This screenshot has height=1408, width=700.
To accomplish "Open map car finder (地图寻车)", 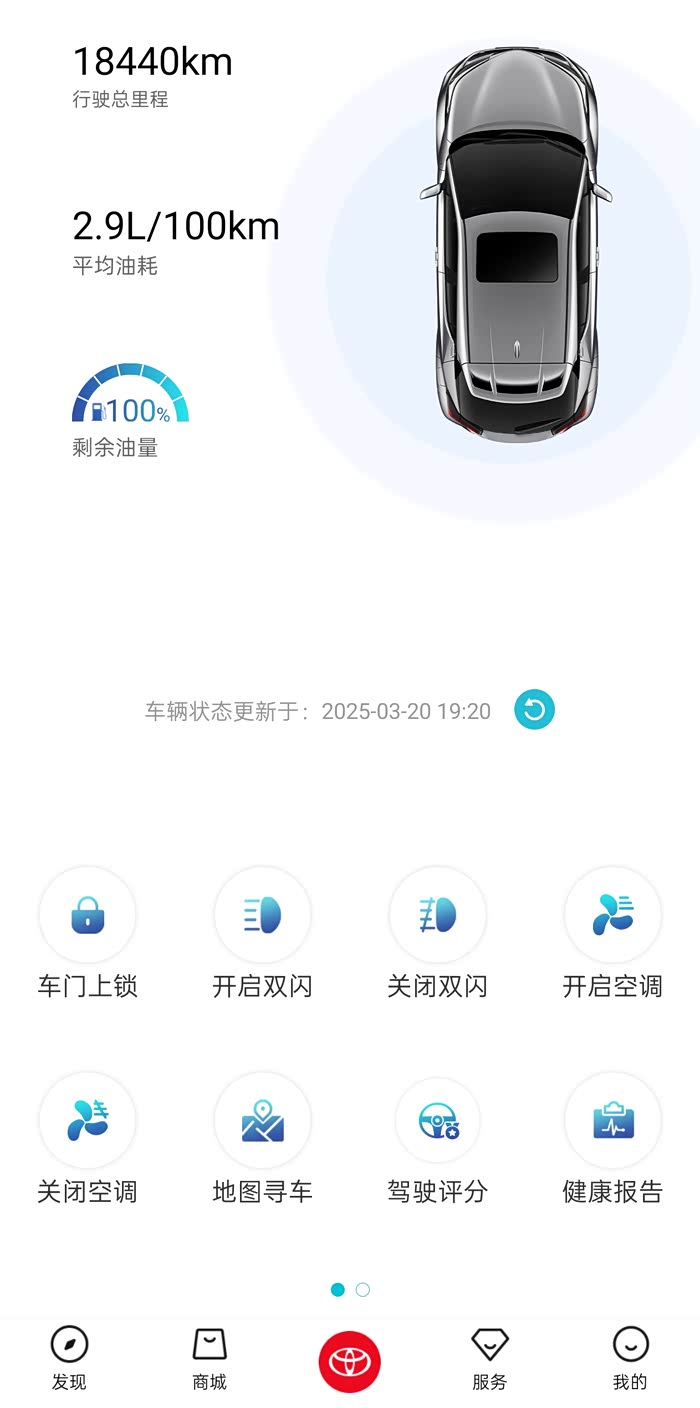I will coord(263,1121).
